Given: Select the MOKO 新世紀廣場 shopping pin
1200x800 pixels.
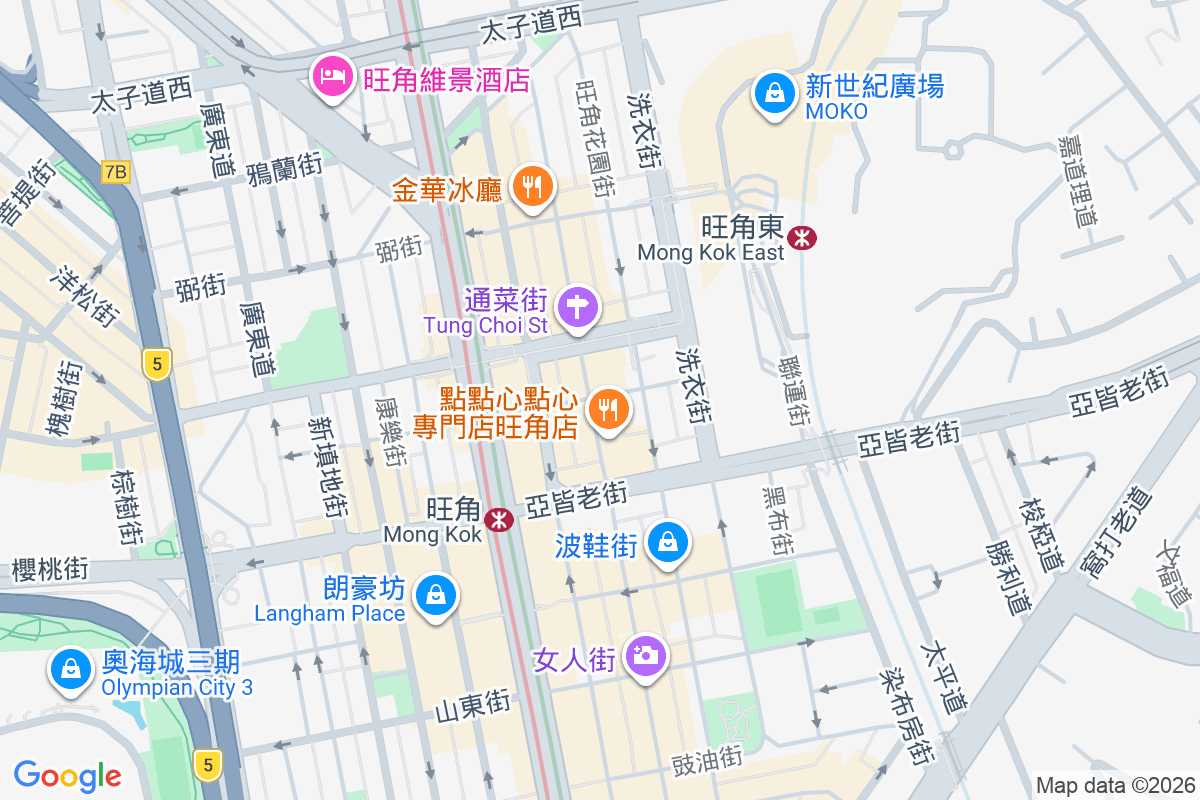Looking at the screenshot, I should coord(774,93).
